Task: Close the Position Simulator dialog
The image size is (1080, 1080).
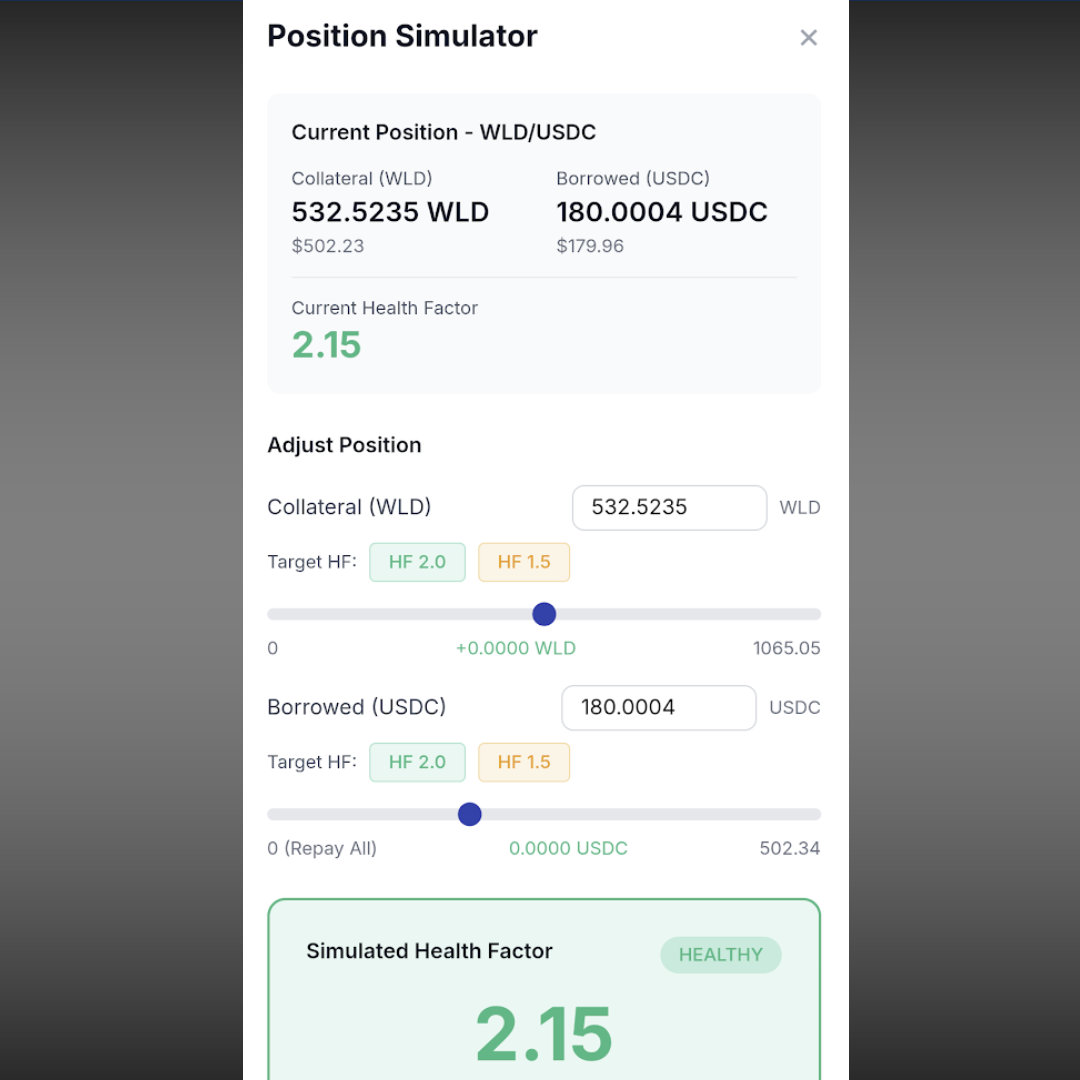Action: click(x=809, y=38)
